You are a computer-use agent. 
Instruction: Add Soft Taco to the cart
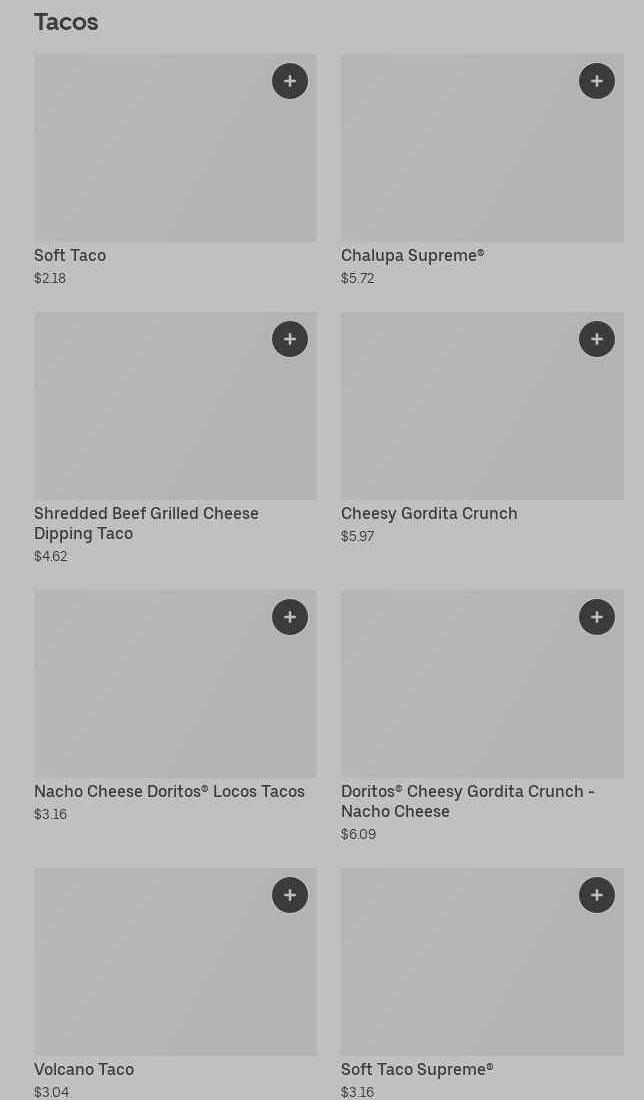tap(290, 81)
